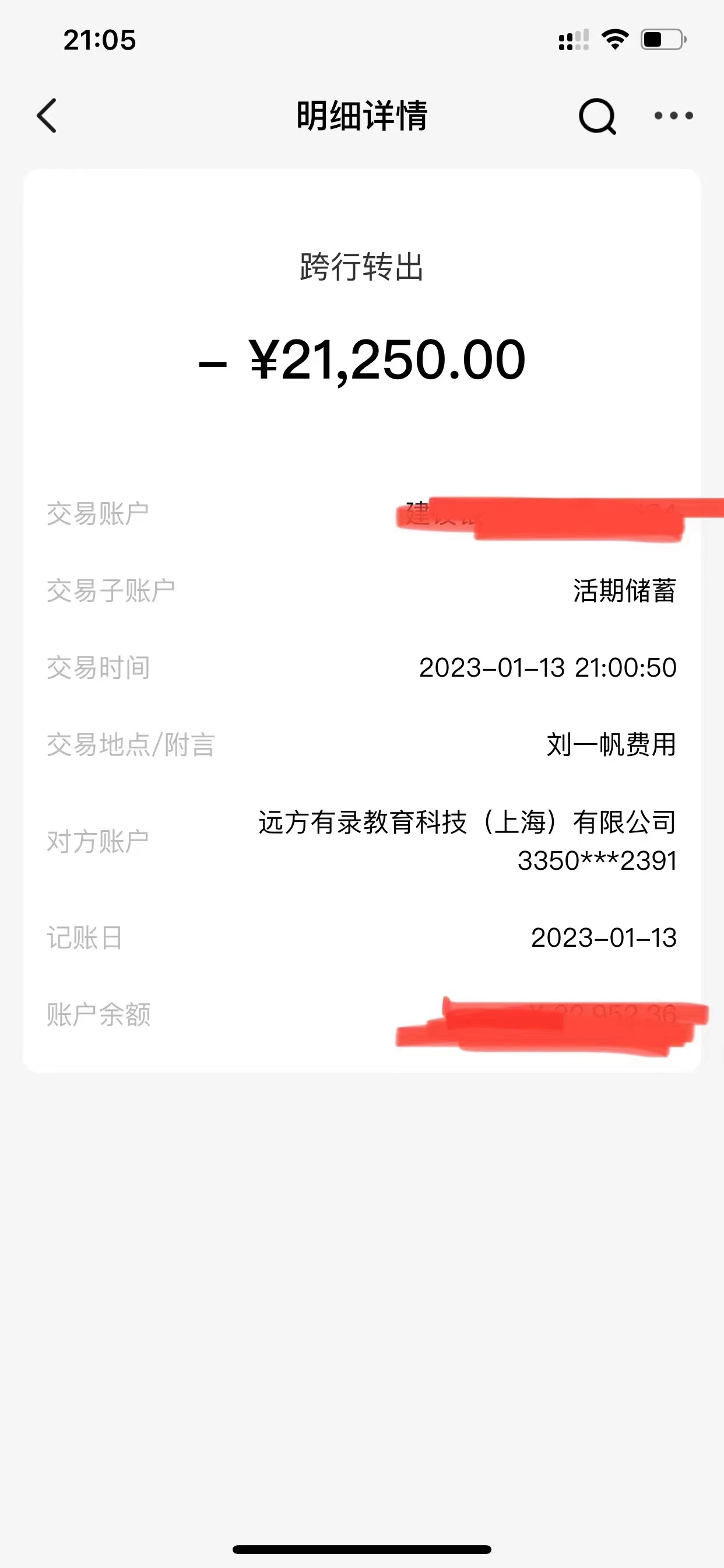Go back from the 明细详情 page

coord(47,116)
